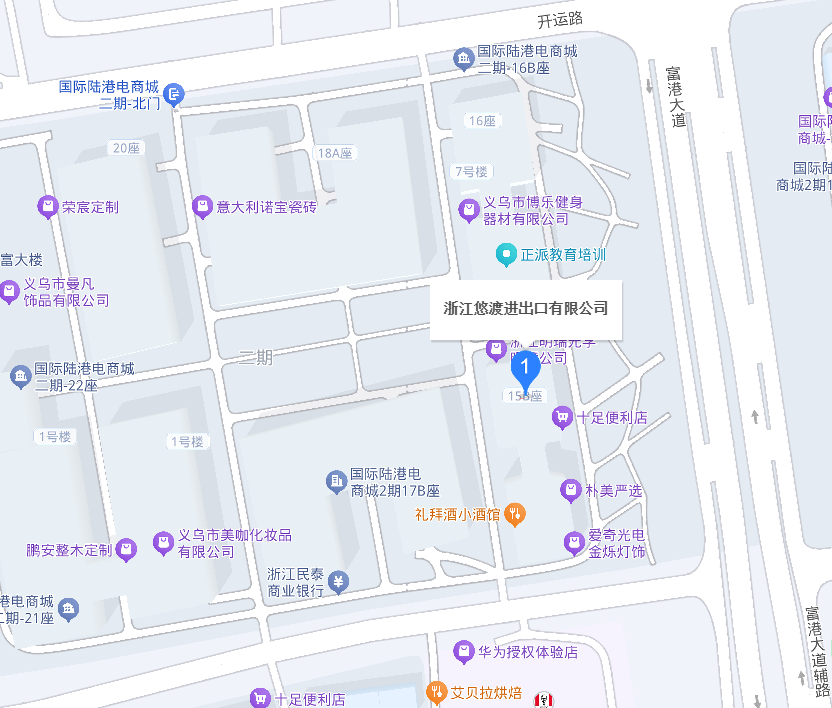Image resolution: width=832 pixels, height=708 pixels.
Task: Open the 十足便利店 marker near 15B座
Action: coord(563,417)
